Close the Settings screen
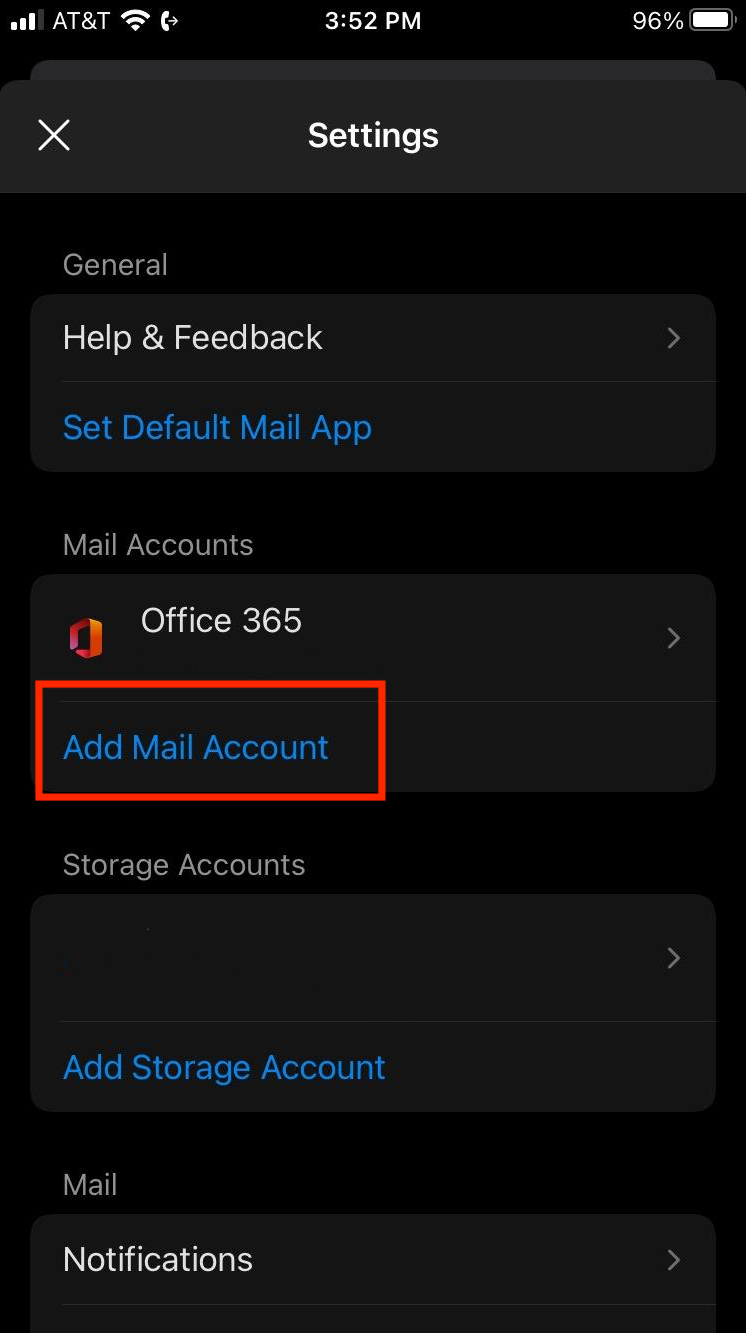Screen dimensions: 746x1333 (x=54, y=135)
